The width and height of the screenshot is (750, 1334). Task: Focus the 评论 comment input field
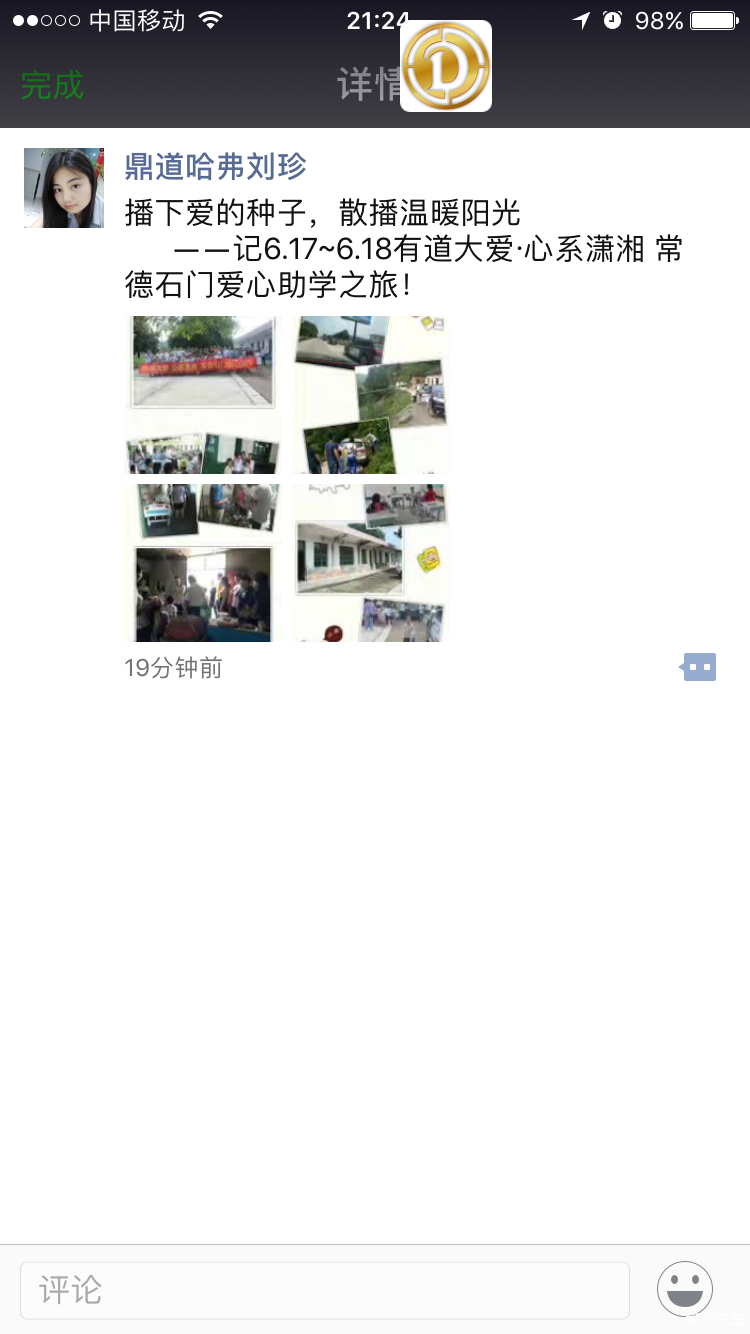click(x=325, y=1290)
